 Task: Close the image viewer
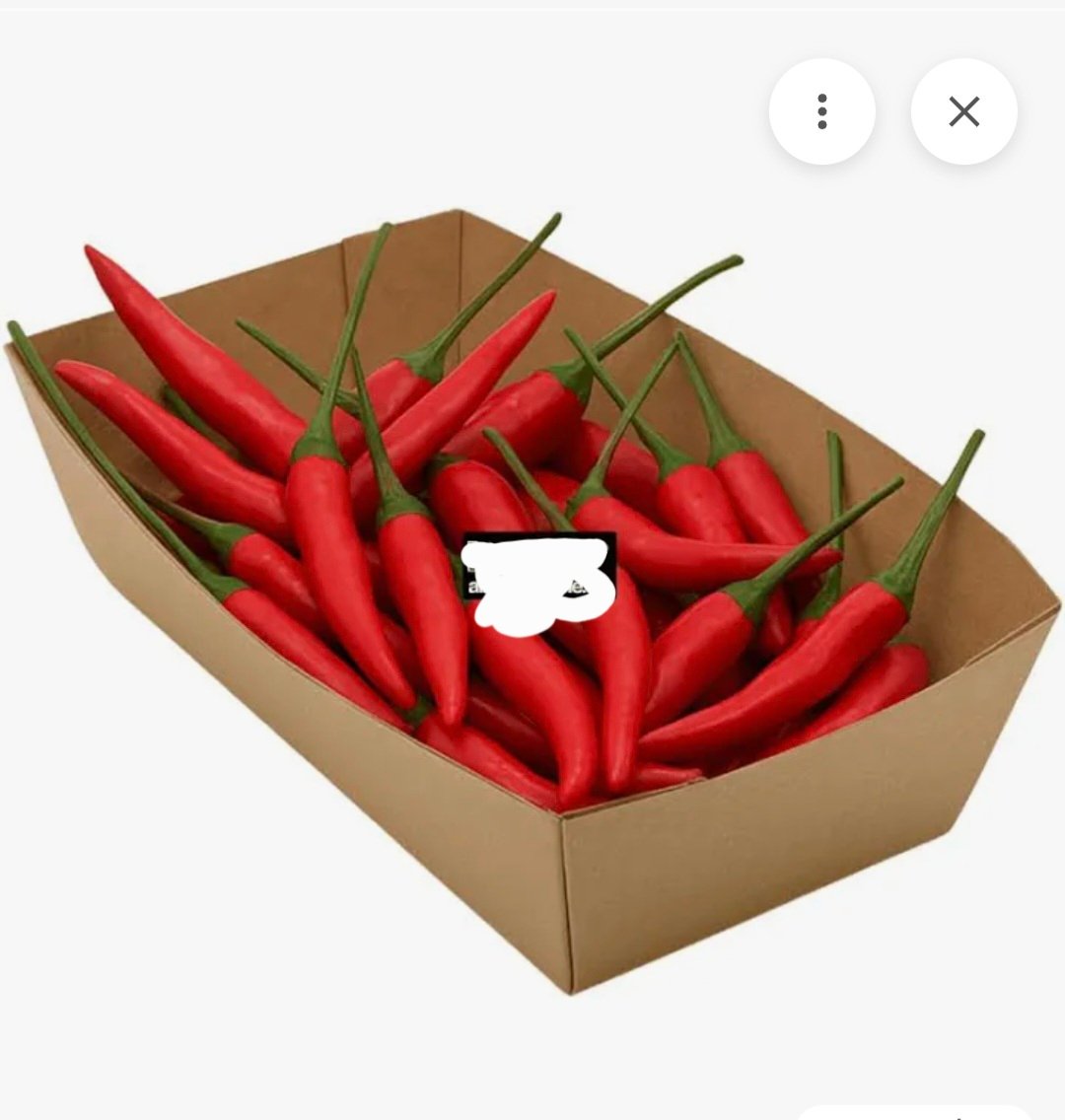click(963, 111)
